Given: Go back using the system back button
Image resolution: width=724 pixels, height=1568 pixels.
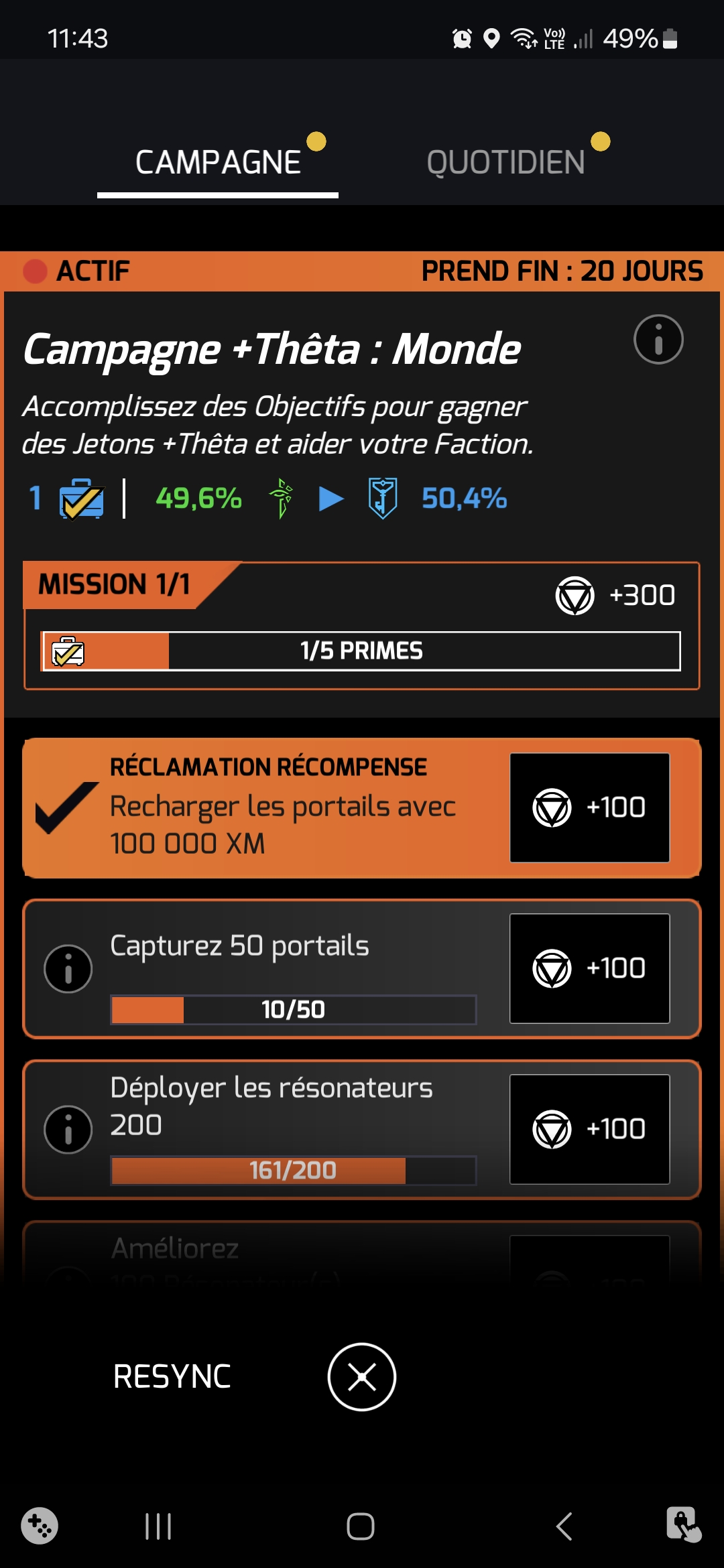Looking at the screenshot, I should pos(564,1526).
